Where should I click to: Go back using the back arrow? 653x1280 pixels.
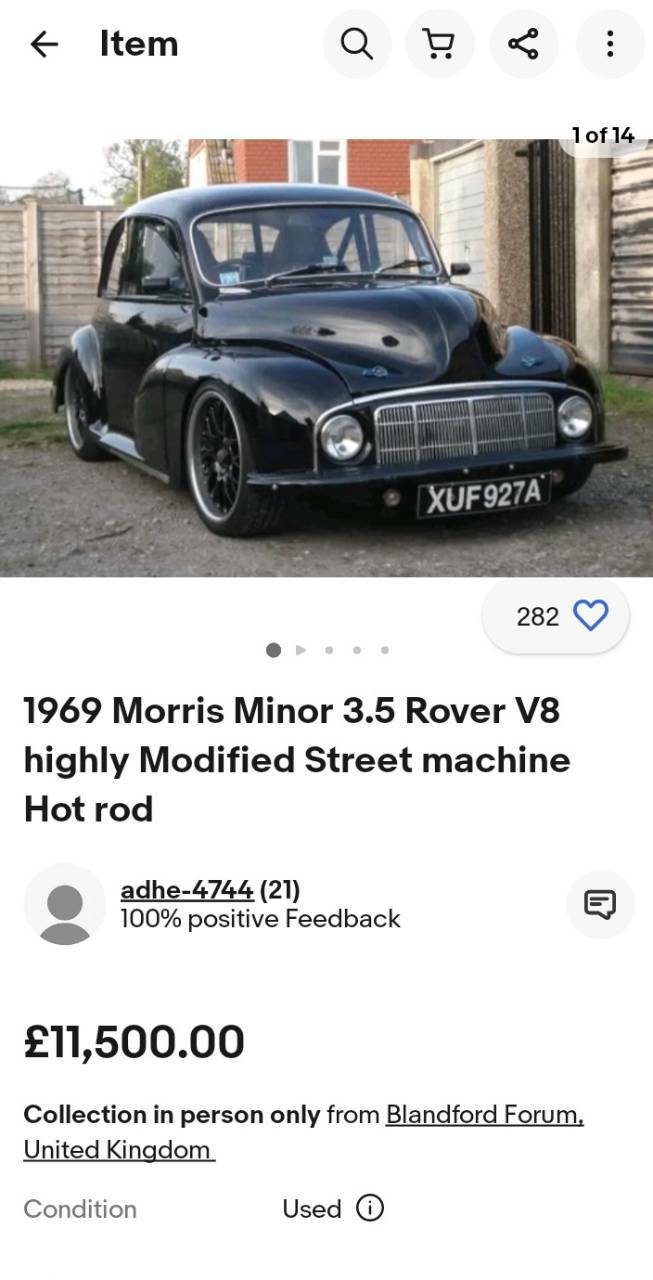pyautogui.click(x=44, y=44)
